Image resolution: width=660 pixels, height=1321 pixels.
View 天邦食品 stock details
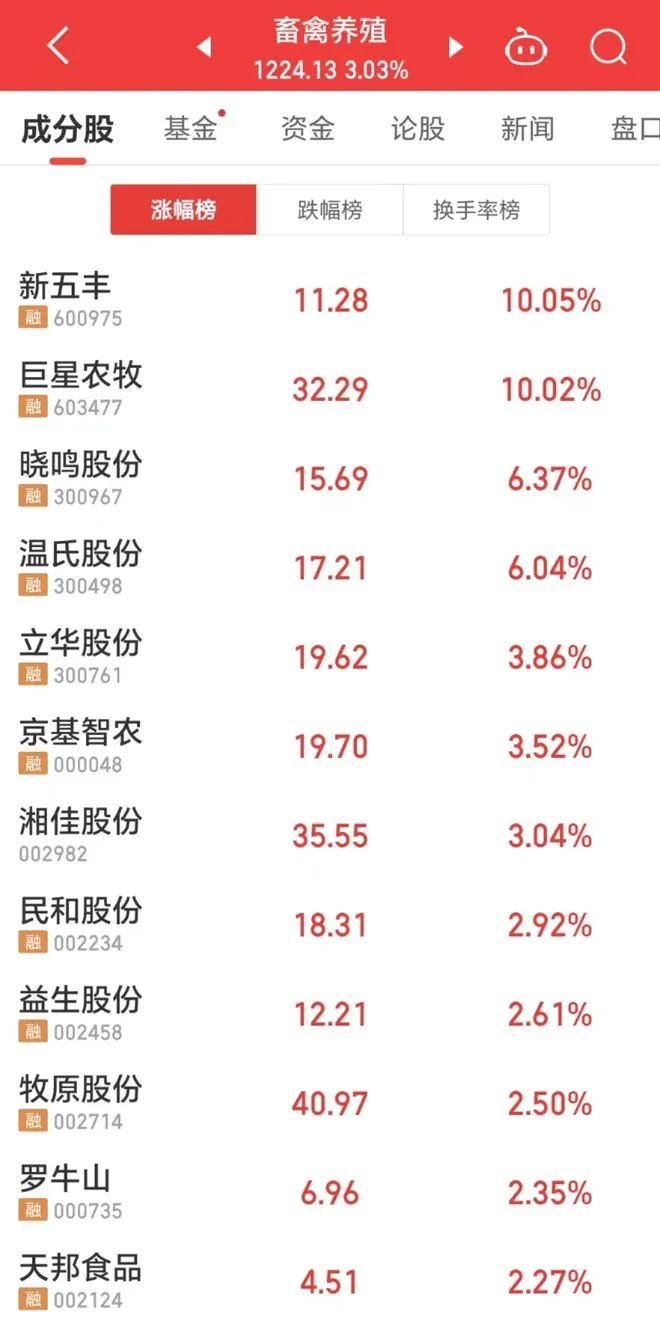330,1281
